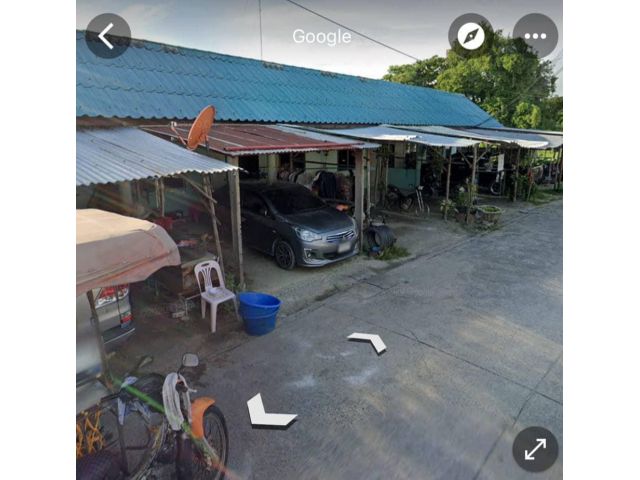Go back from Street View

107,36
